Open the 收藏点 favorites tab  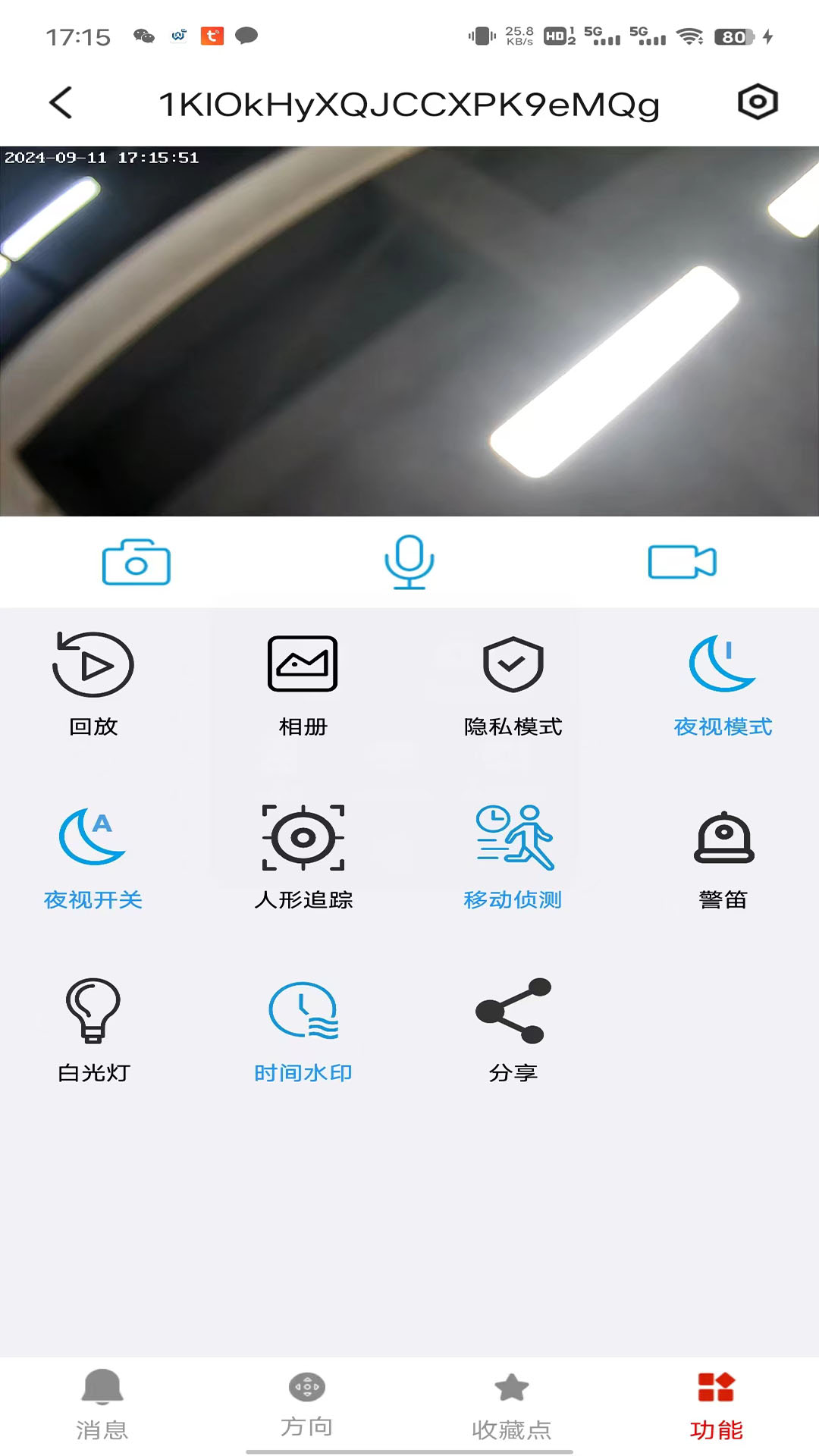click(x=512, y=1405)
